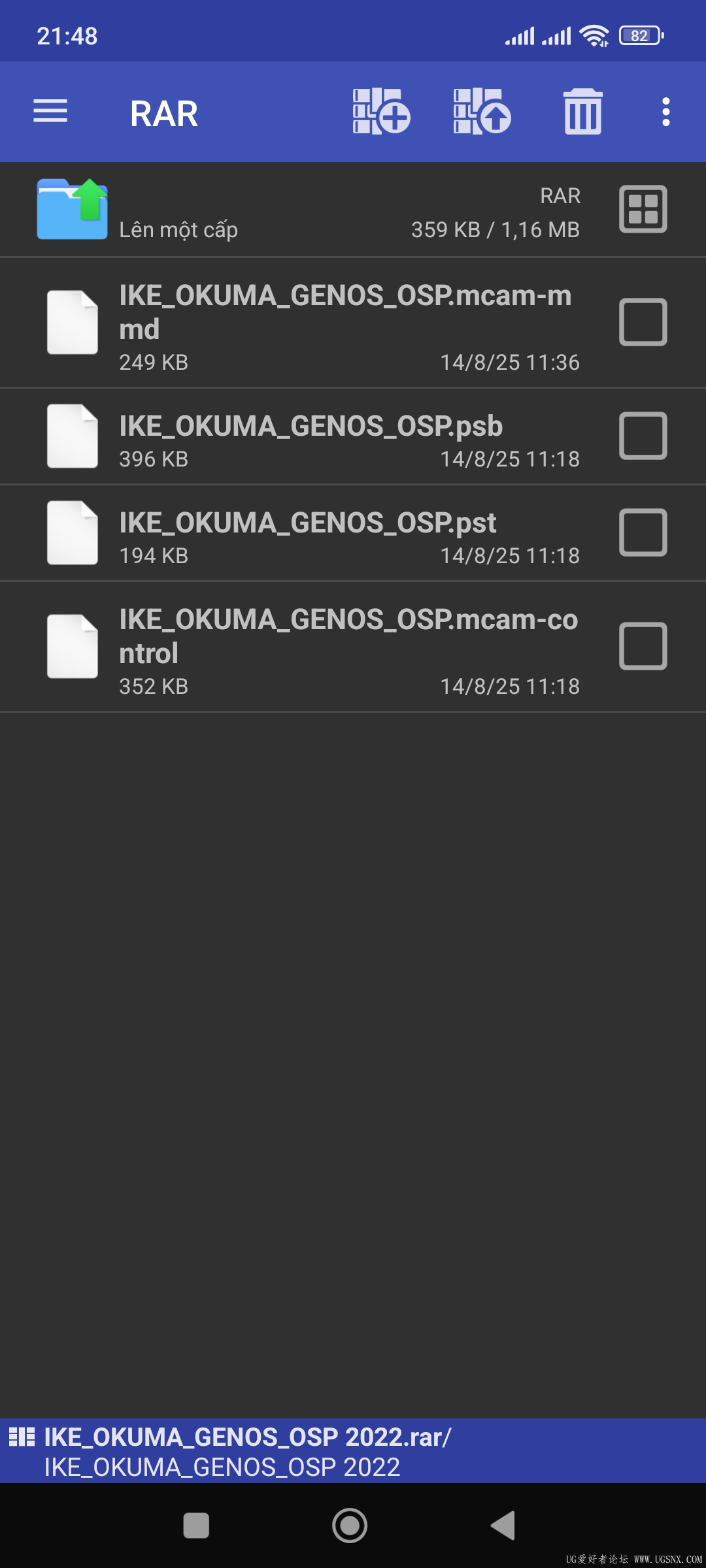The width and height of the screenshot is (706, 1568).
Task: Tap the select all grid icon
Action: click(643, 209)
